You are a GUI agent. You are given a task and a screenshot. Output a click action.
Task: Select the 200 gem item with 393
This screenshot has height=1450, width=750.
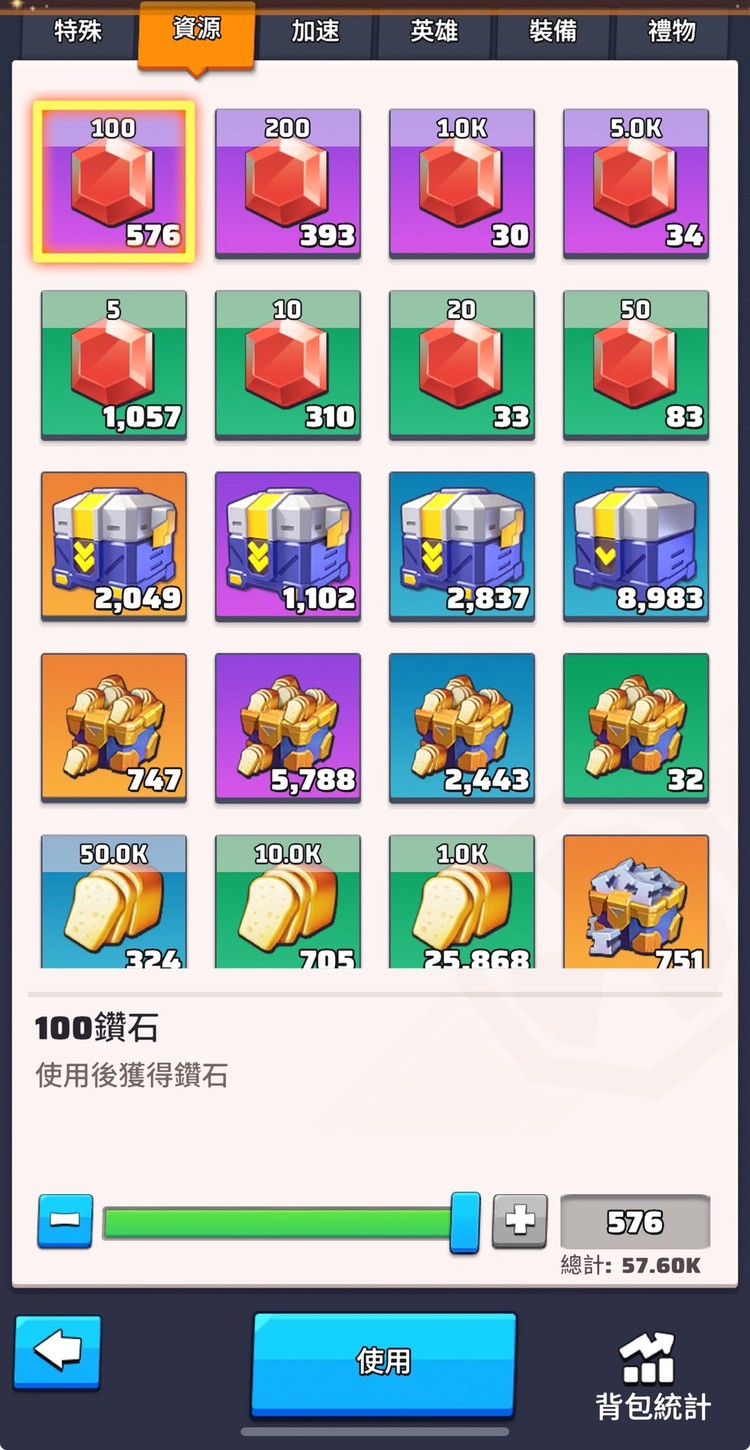pos(288,183)
